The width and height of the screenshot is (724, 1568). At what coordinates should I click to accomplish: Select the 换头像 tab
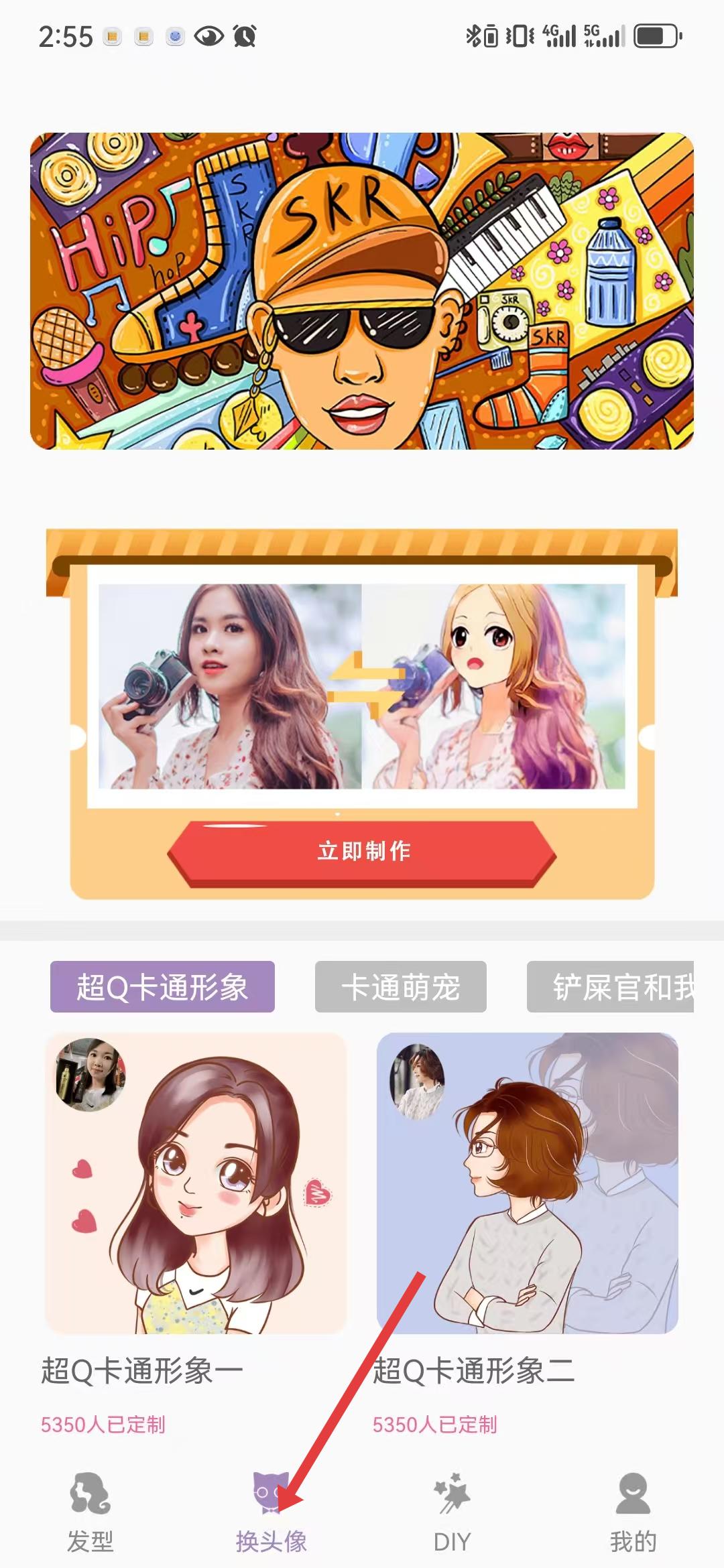coord(271,1511)
